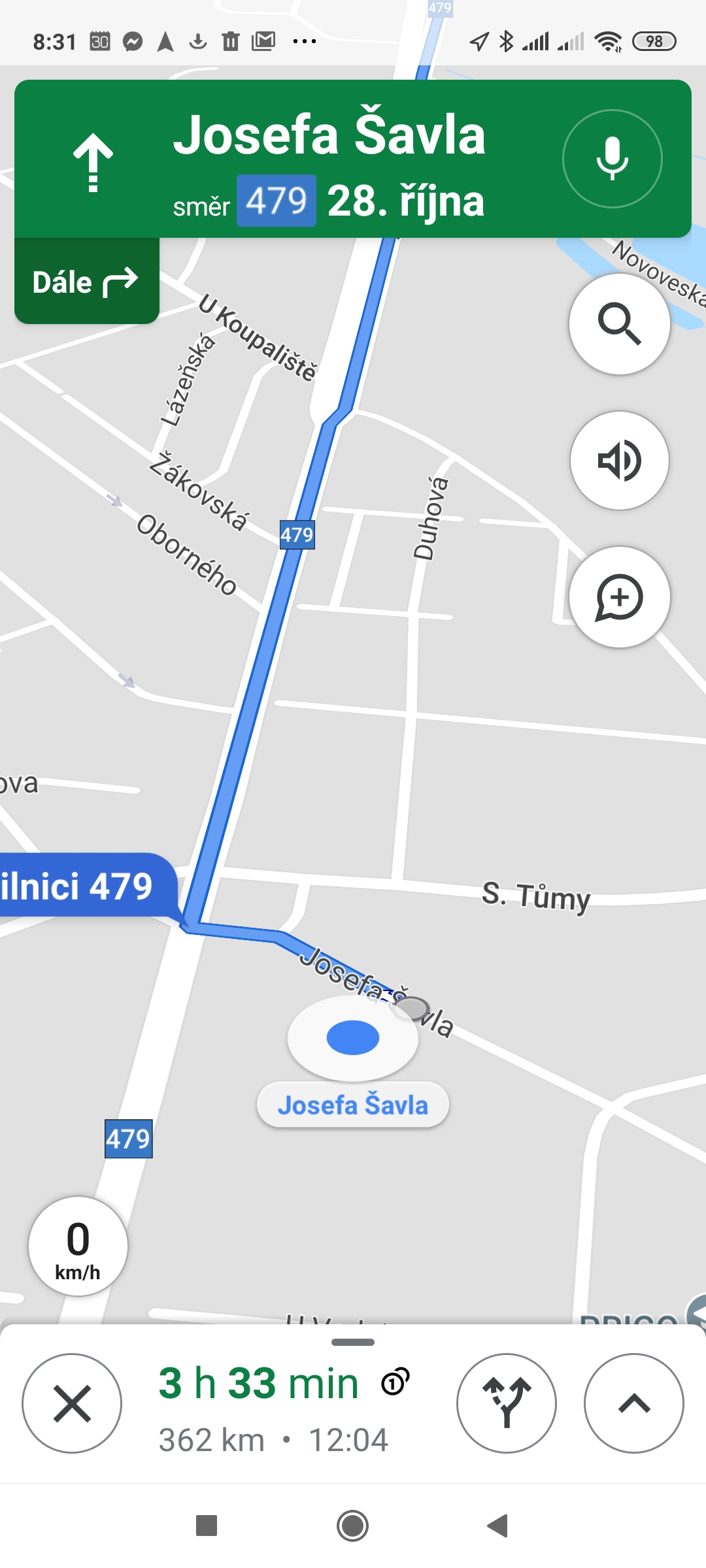Toggle navigation sound volume
This screenshot has height=1568, width=706.
[x=619, y=461]
